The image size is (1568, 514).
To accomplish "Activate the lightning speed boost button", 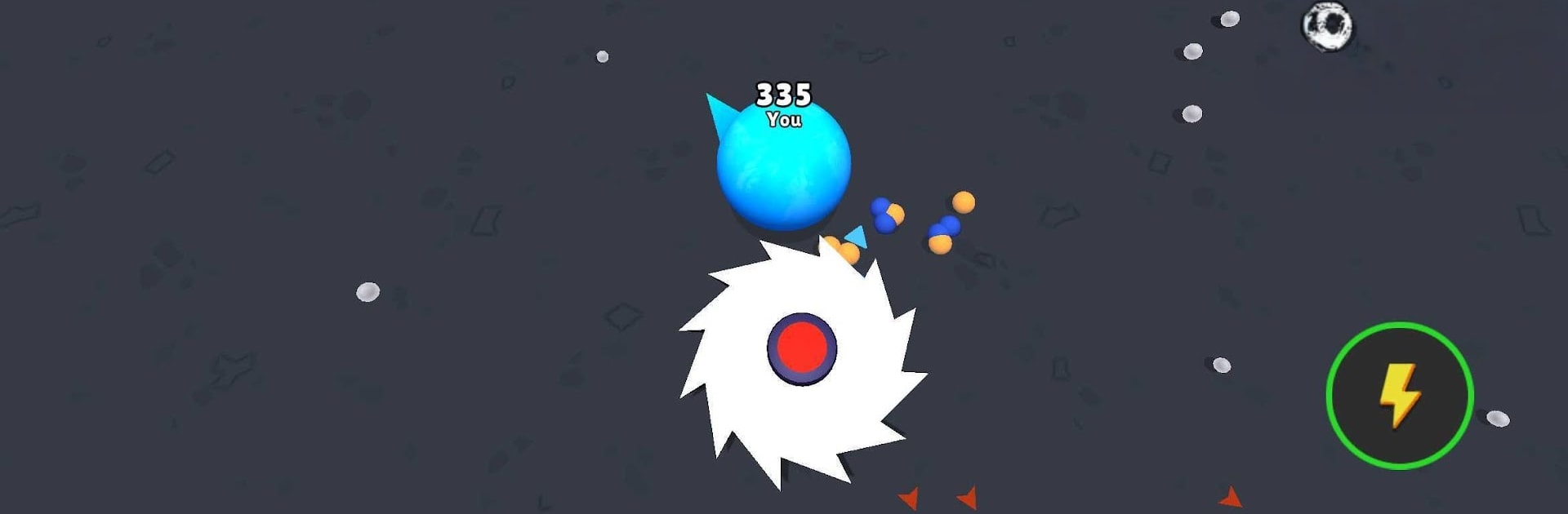I will pos(1399,396).
